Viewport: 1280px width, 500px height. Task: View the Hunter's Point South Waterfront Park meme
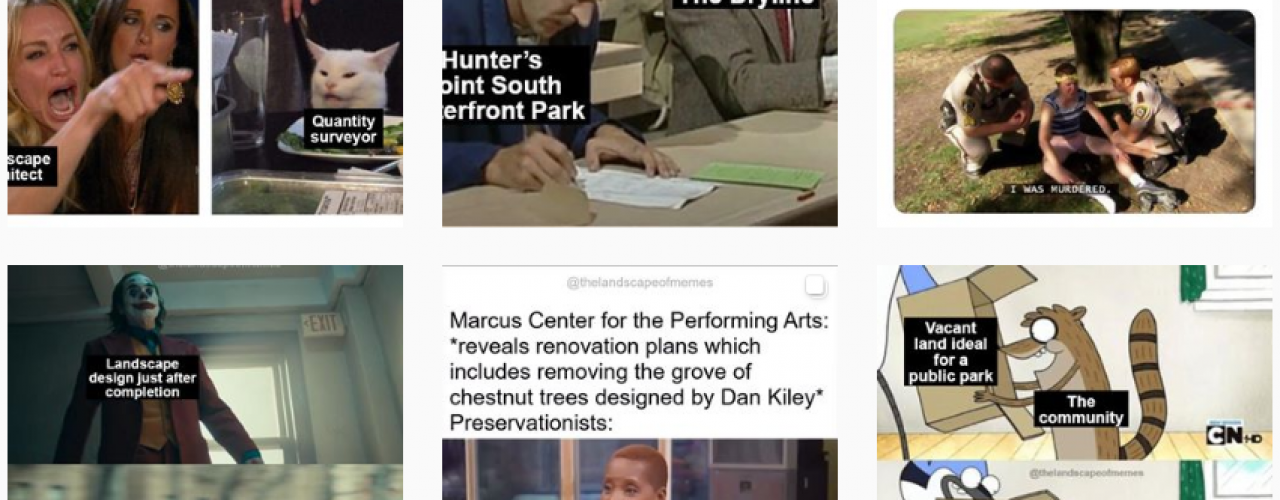[x=640, y=112]
